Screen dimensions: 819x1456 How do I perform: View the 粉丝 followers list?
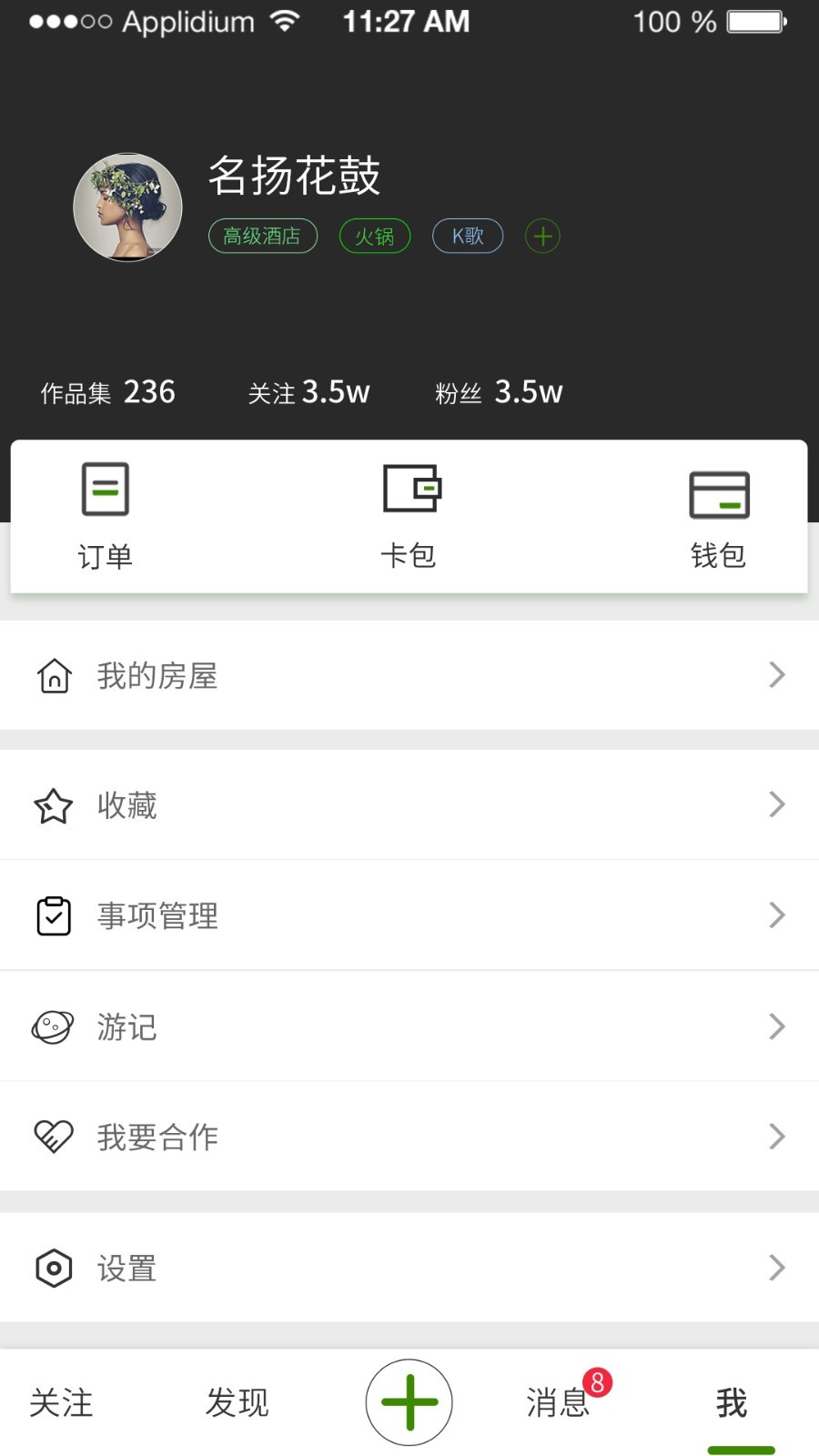coord(499,392)
